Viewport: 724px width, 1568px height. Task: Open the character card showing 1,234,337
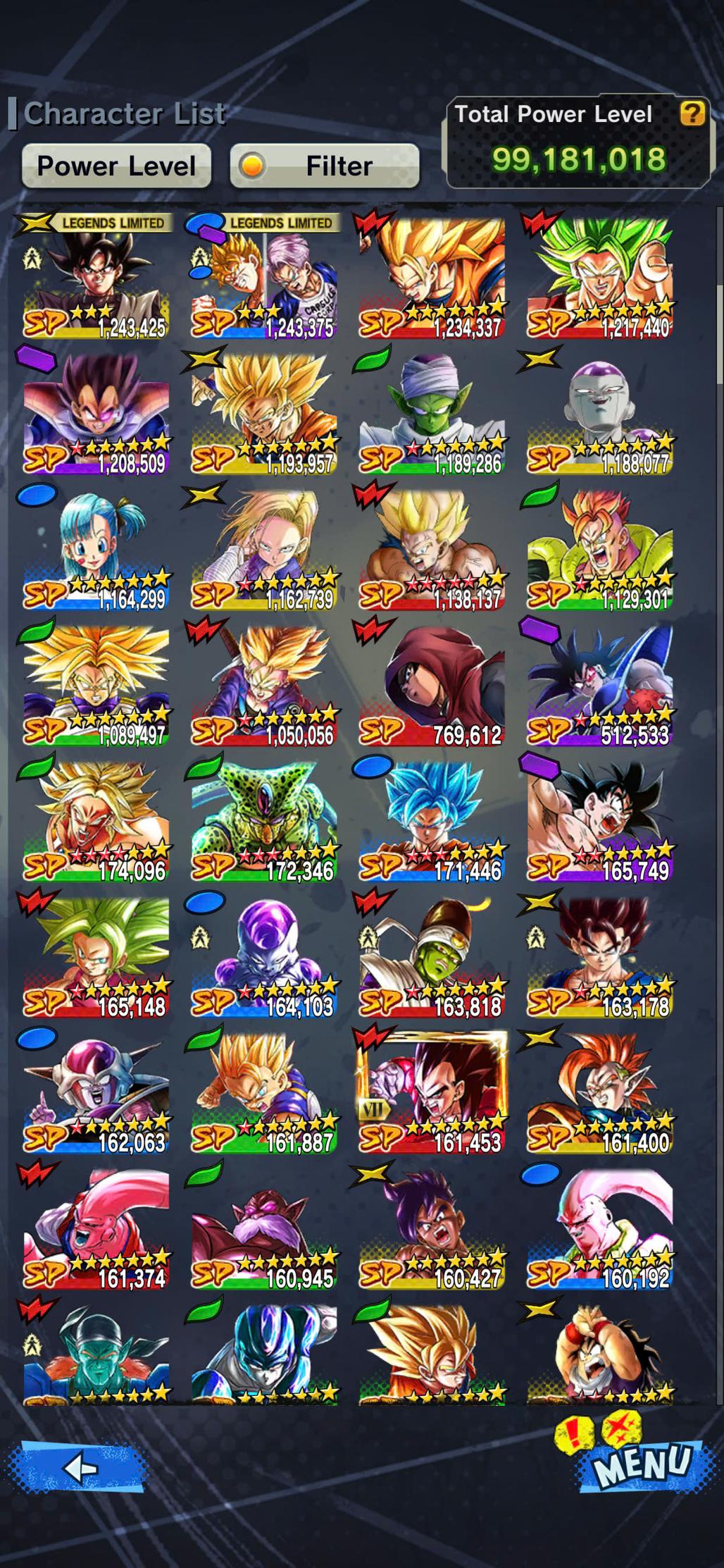coord(432,278)
